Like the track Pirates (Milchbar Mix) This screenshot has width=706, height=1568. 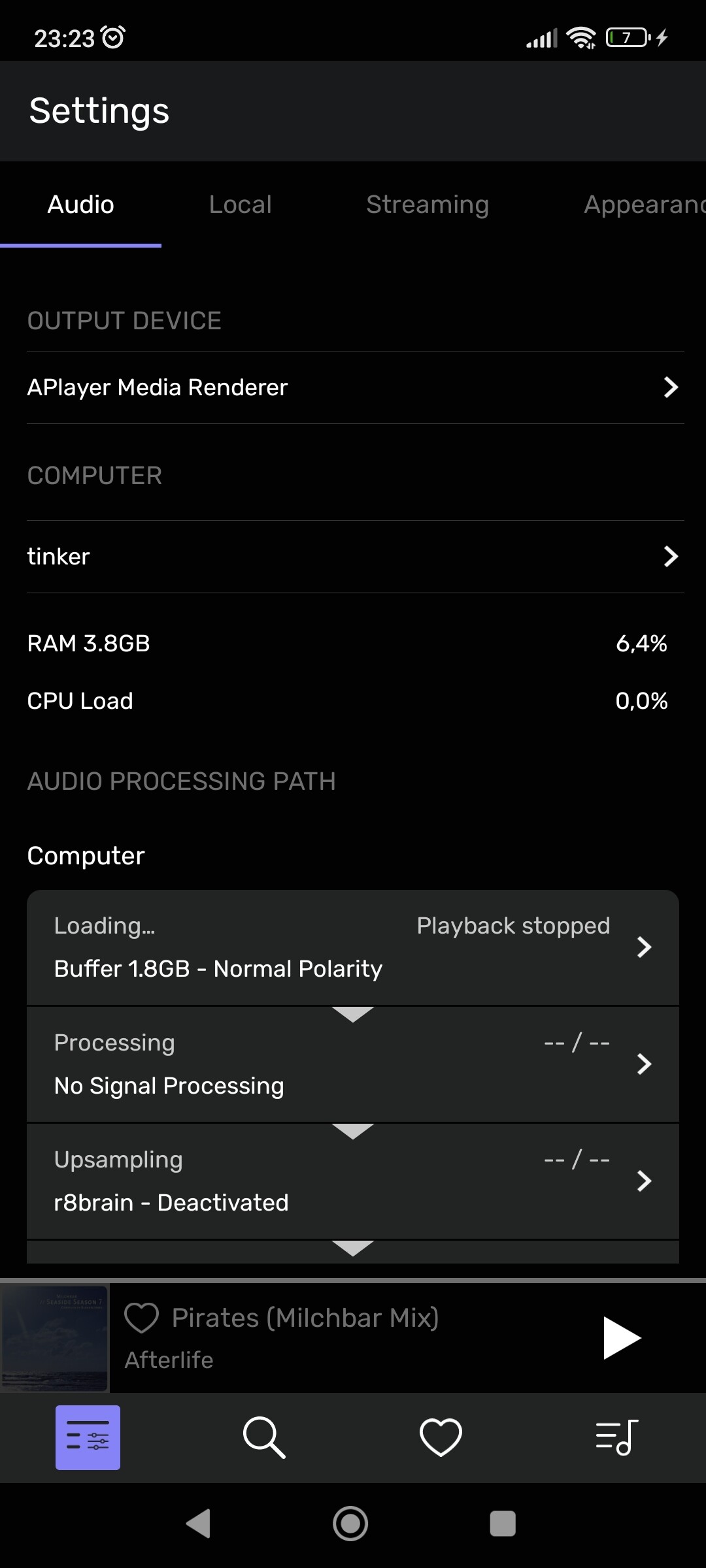[141, 1318]
